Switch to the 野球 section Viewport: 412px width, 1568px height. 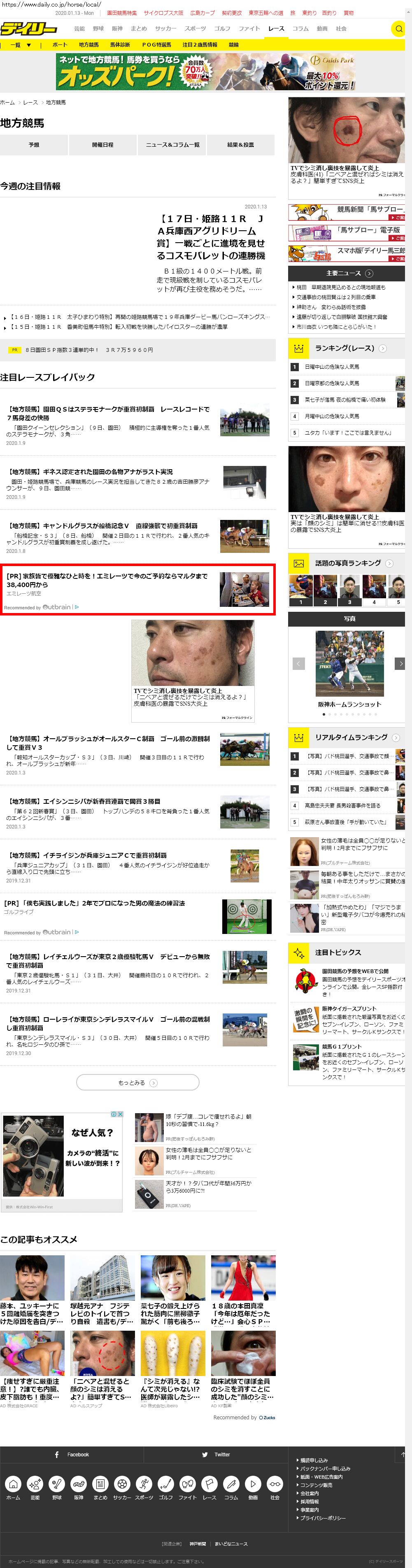pos(98,28)
